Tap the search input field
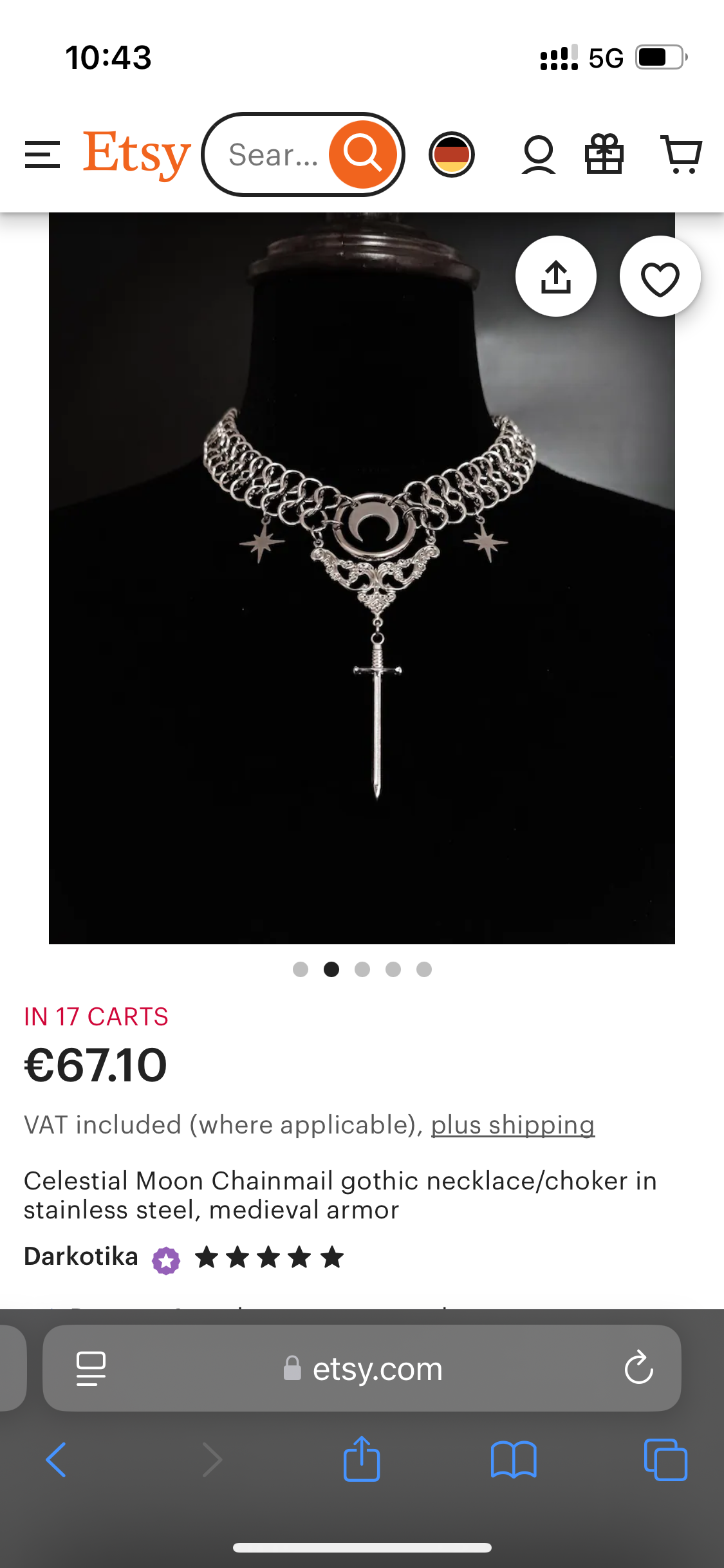This screenshot has width=724, height=1568. (x=274, y=154)
